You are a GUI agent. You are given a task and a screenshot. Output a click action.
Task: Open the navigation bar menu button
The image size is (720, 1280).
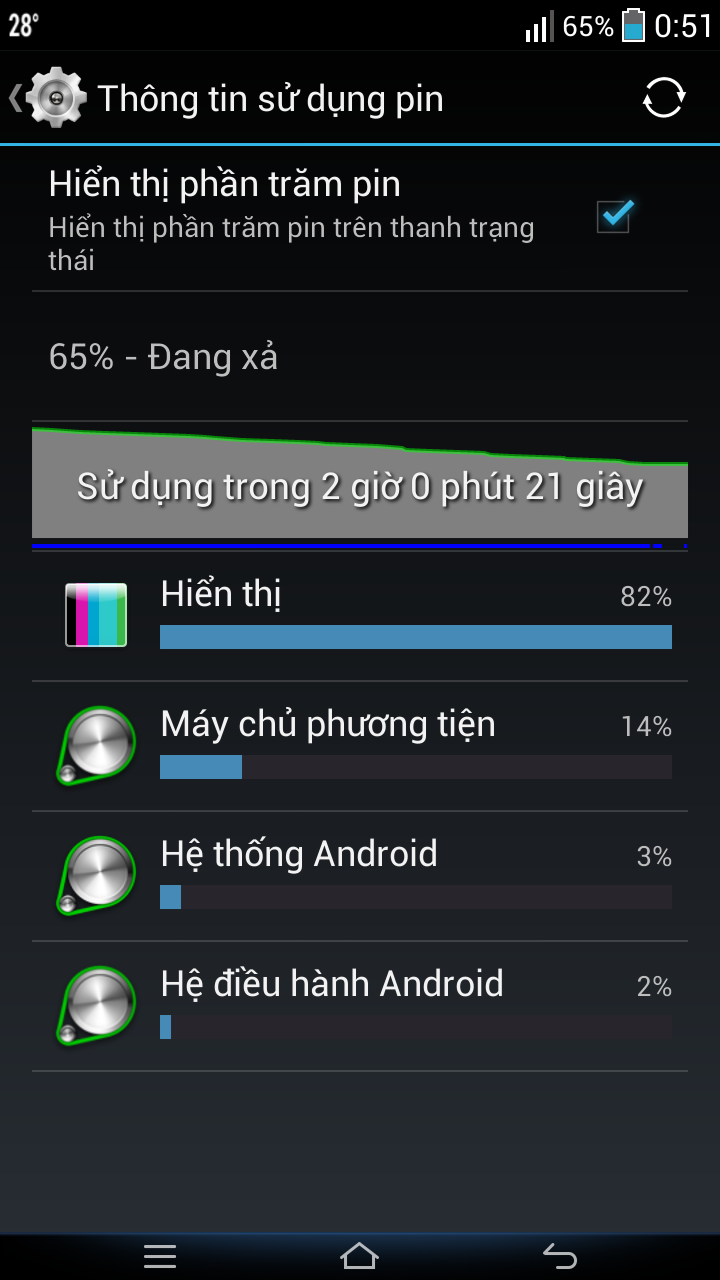(160, 1255)
